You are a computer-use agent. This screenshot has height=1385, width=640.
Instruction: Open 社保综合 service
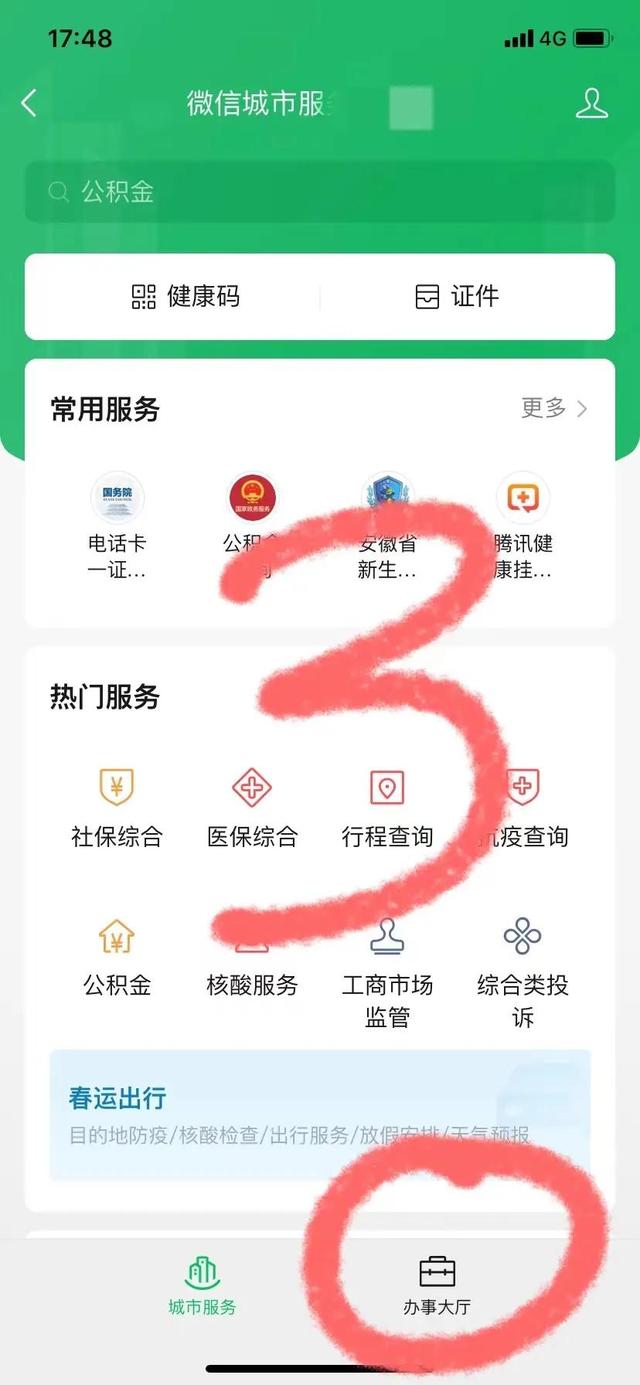[117, 808]
